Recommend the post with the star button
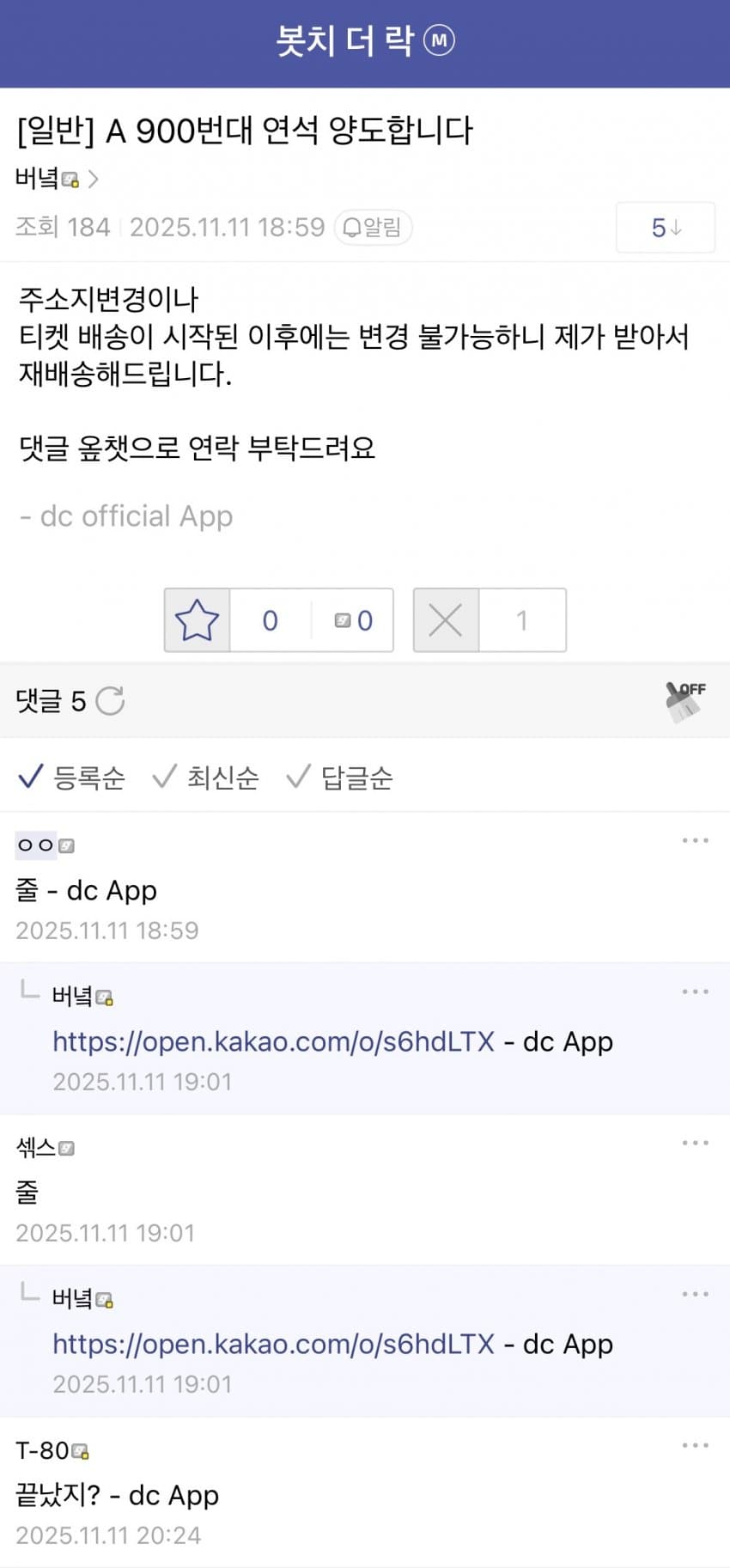This screenshot has height=1568, width=730. (197, 620)
